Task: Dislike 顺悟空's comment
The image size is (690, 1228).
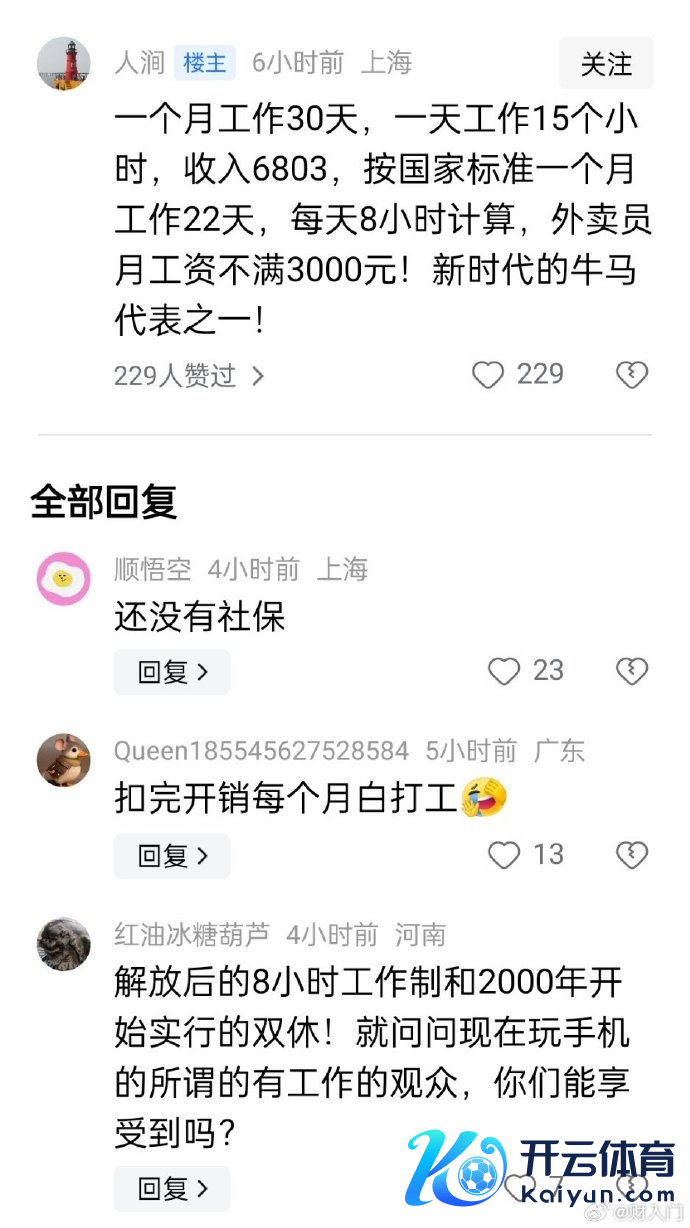Action: tap(631, 671)
